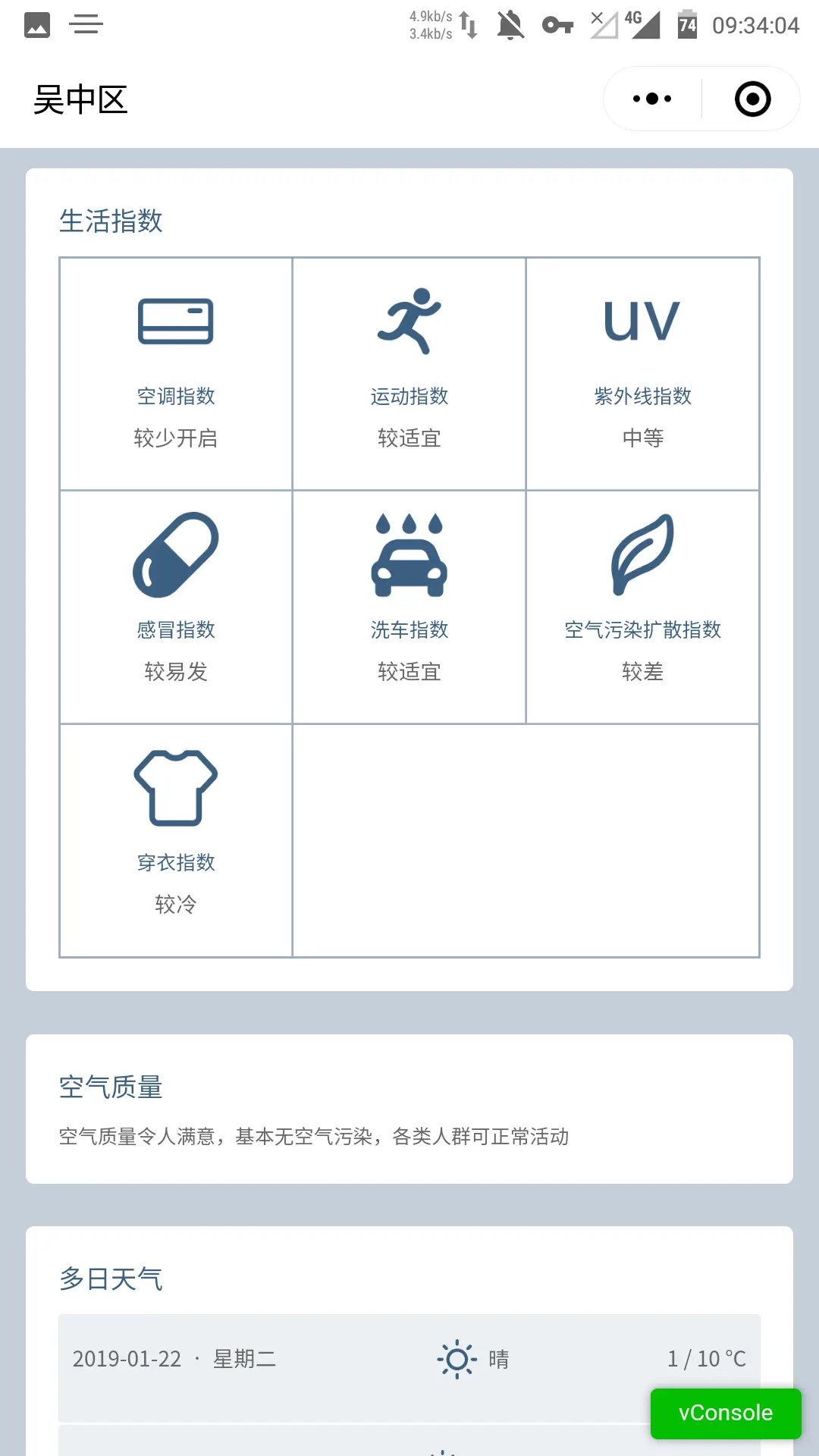819x1456 pixels.
Task: Tap the 空气污染扩散指数 tile
Action: coord(642,607)
